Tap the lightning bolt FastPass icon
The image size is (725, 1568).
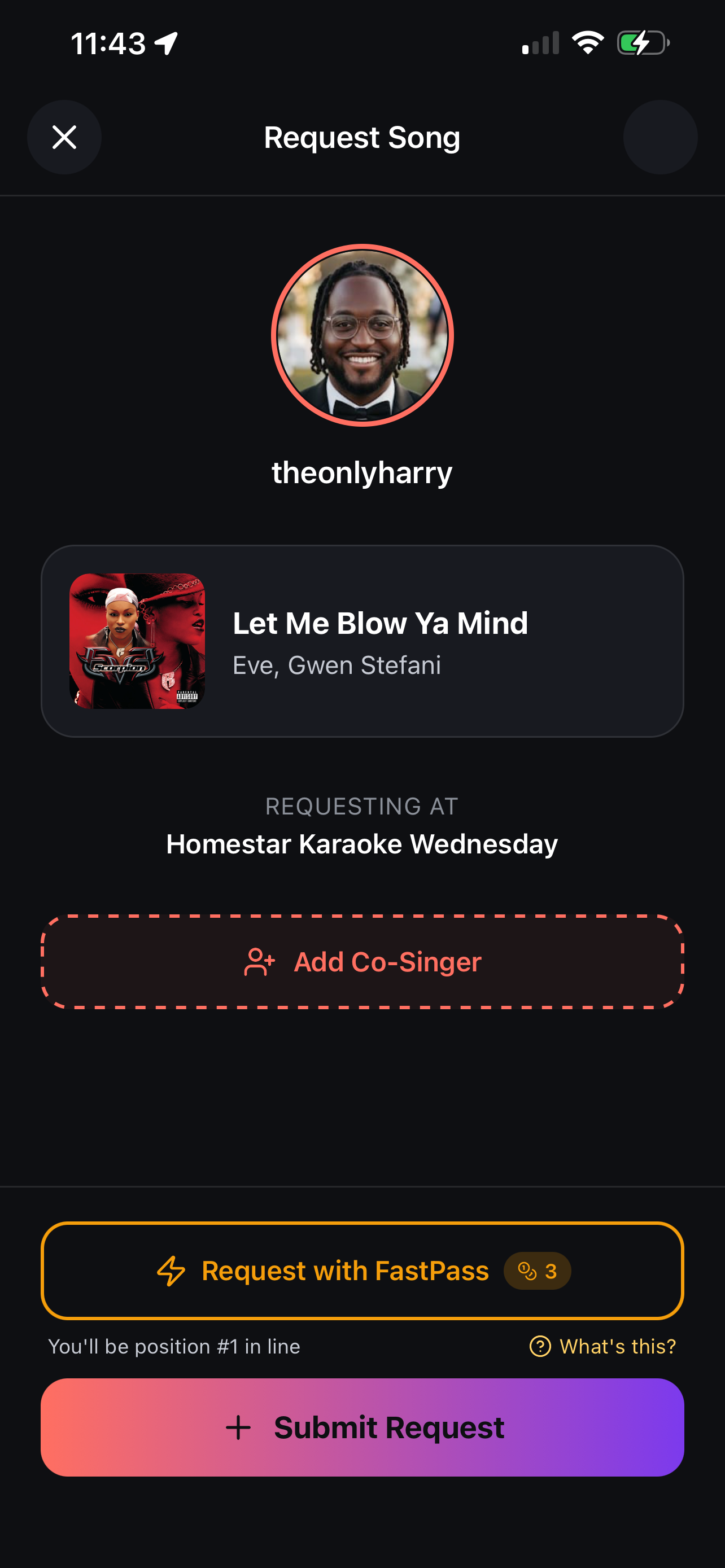(x=173, y=1271)
